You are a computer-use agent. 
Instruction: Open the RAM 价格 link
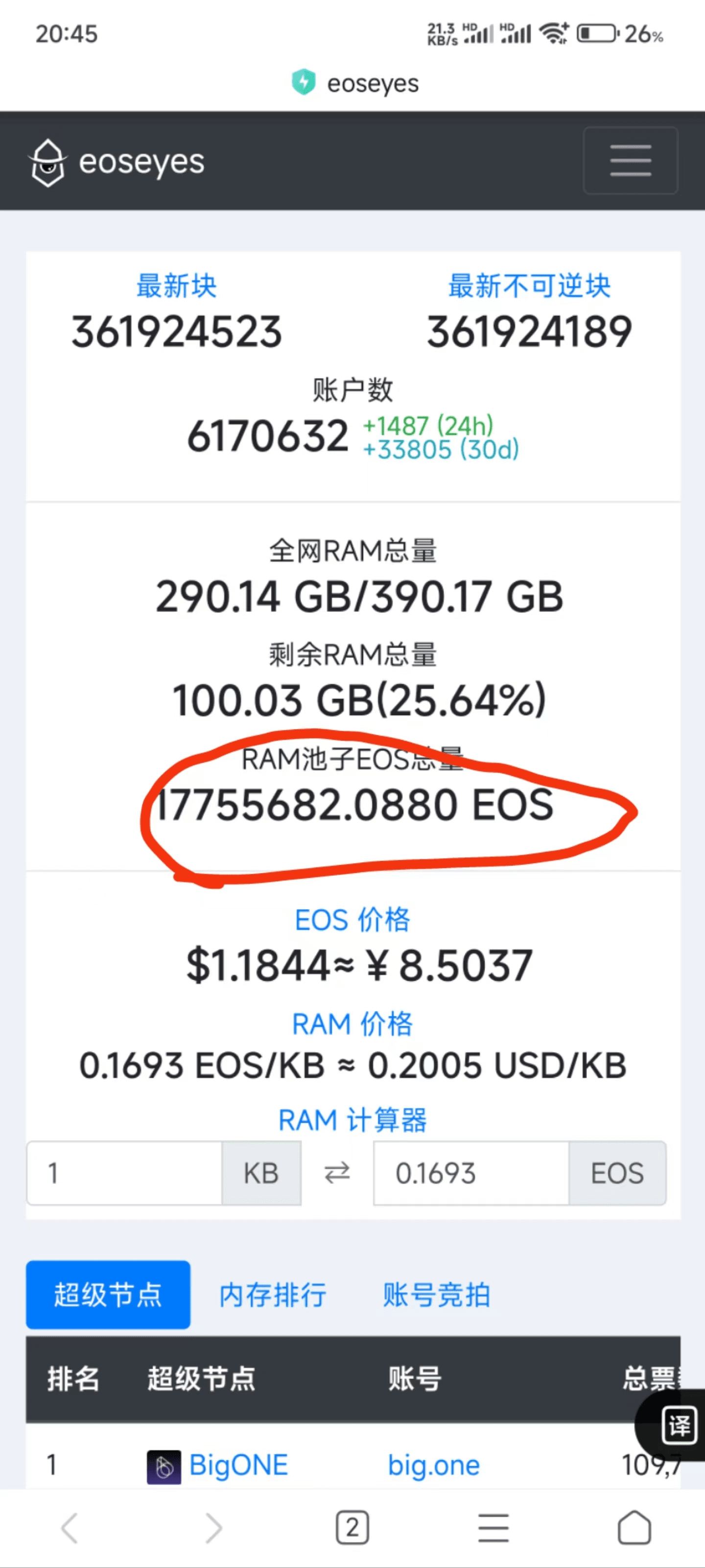click(352, 1024)
